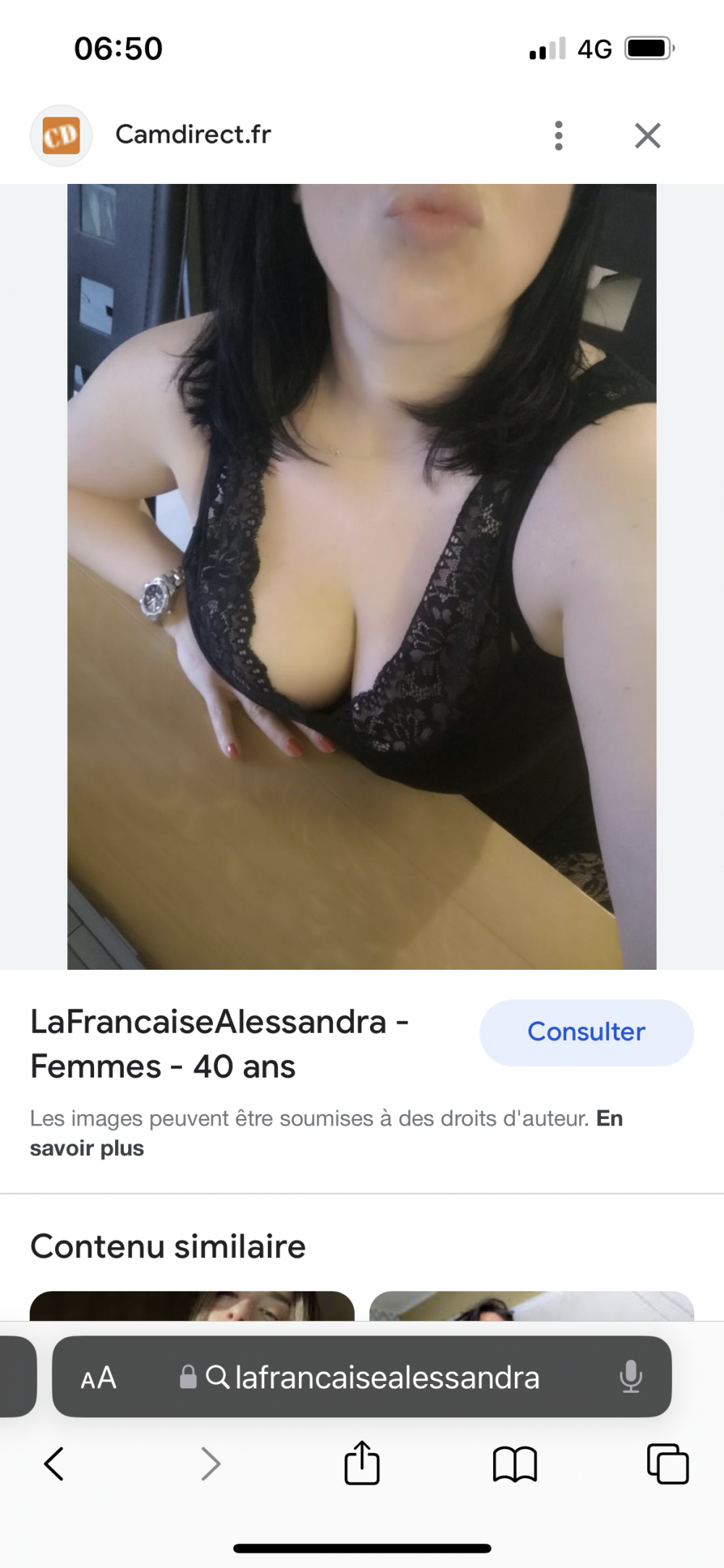Viewport: 724px width, 1568px height.
Task: Tap the Camdirect.fr source header
Action: (193, 135)
